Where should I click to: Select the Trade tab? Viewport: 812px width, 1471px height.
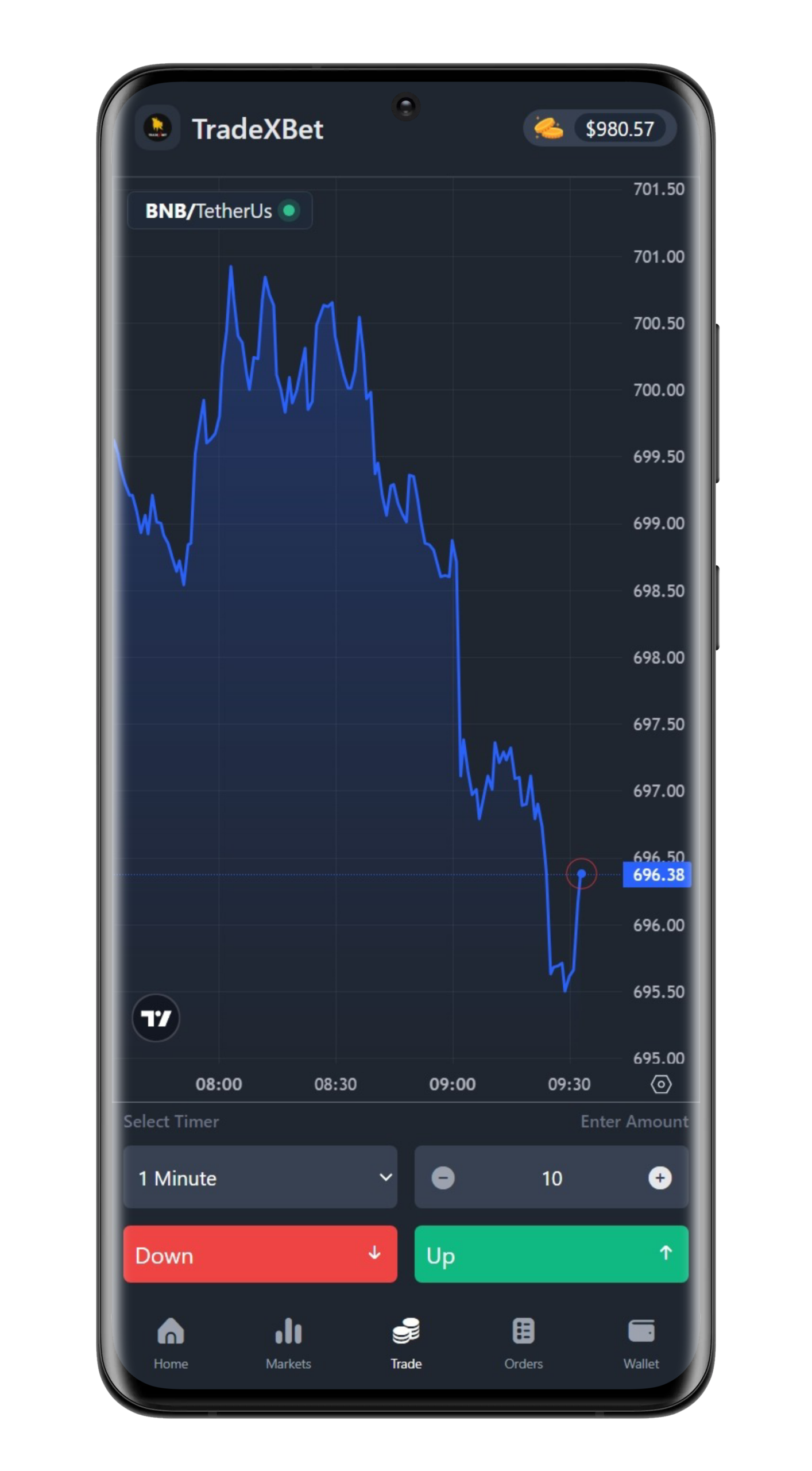point(406,1343)
